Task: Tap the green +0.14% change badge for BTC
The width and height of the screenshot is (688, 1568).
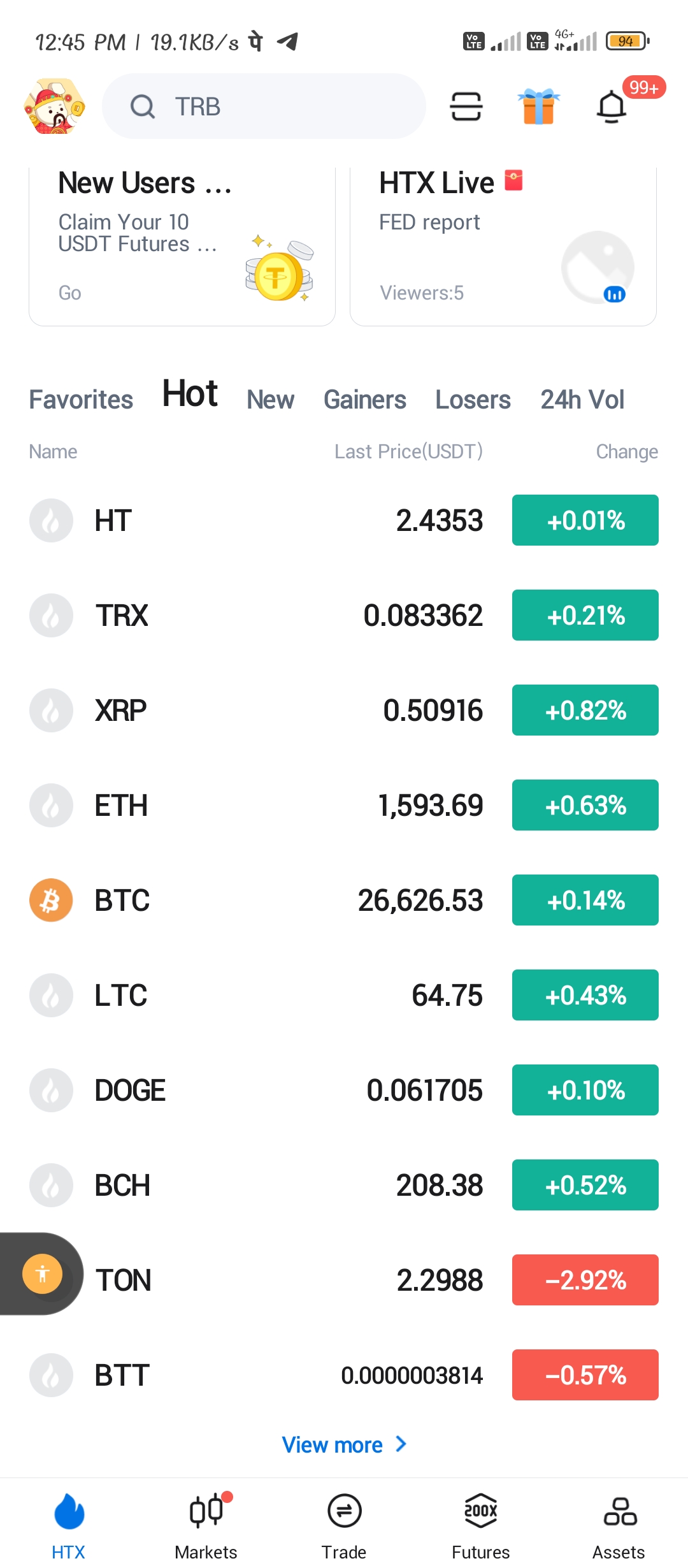Action: pyautogui.click(x=584, y=900)
